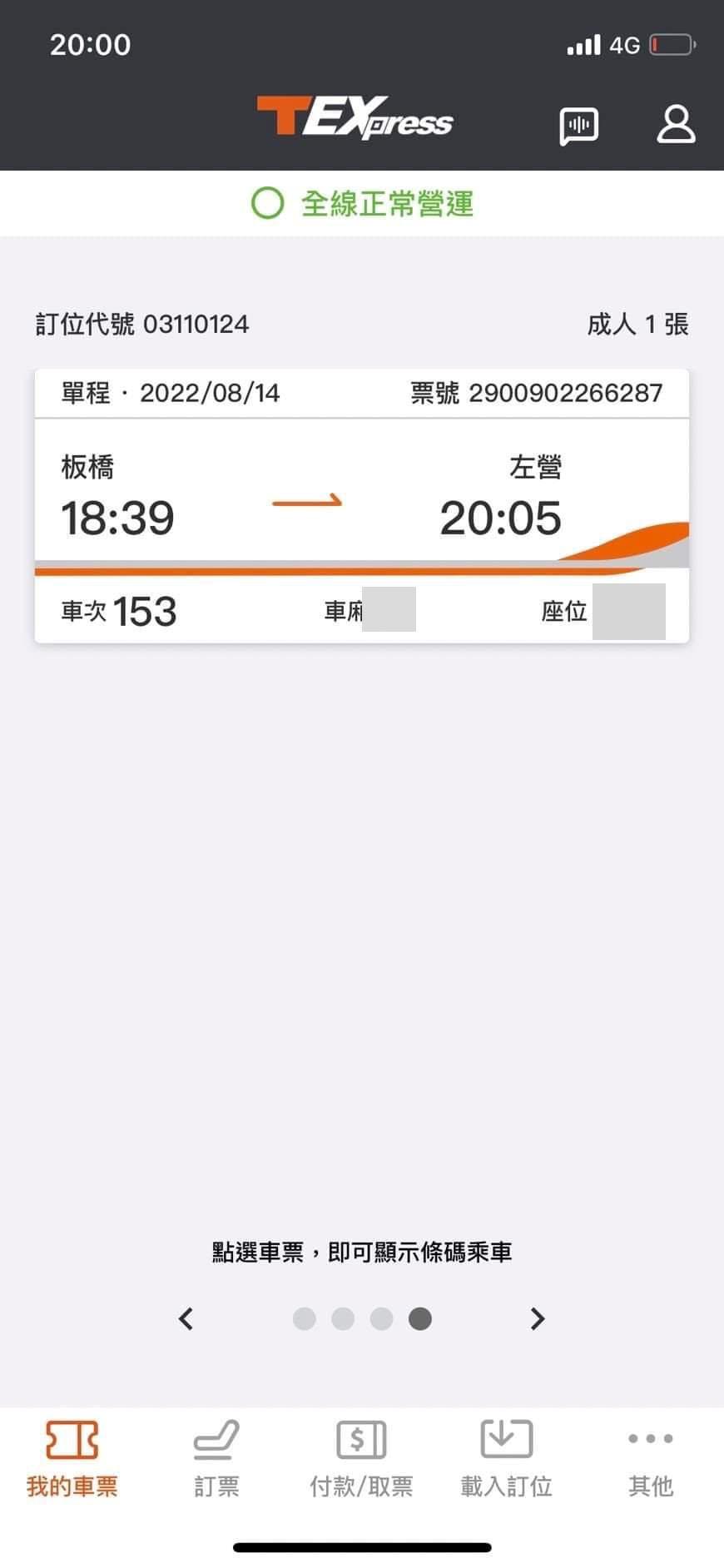Tap the 全線正常營運 status banner

[x=362, y=203]
